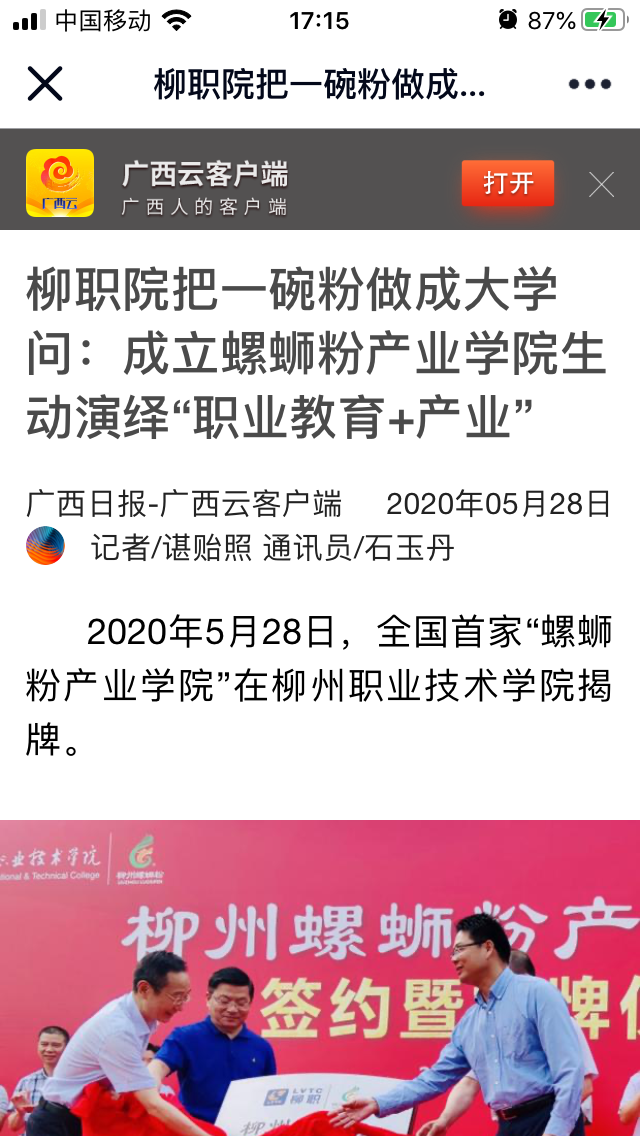Close the article webview with X
The width and height of the screenshot is (640, 1136).
point(45,84)
